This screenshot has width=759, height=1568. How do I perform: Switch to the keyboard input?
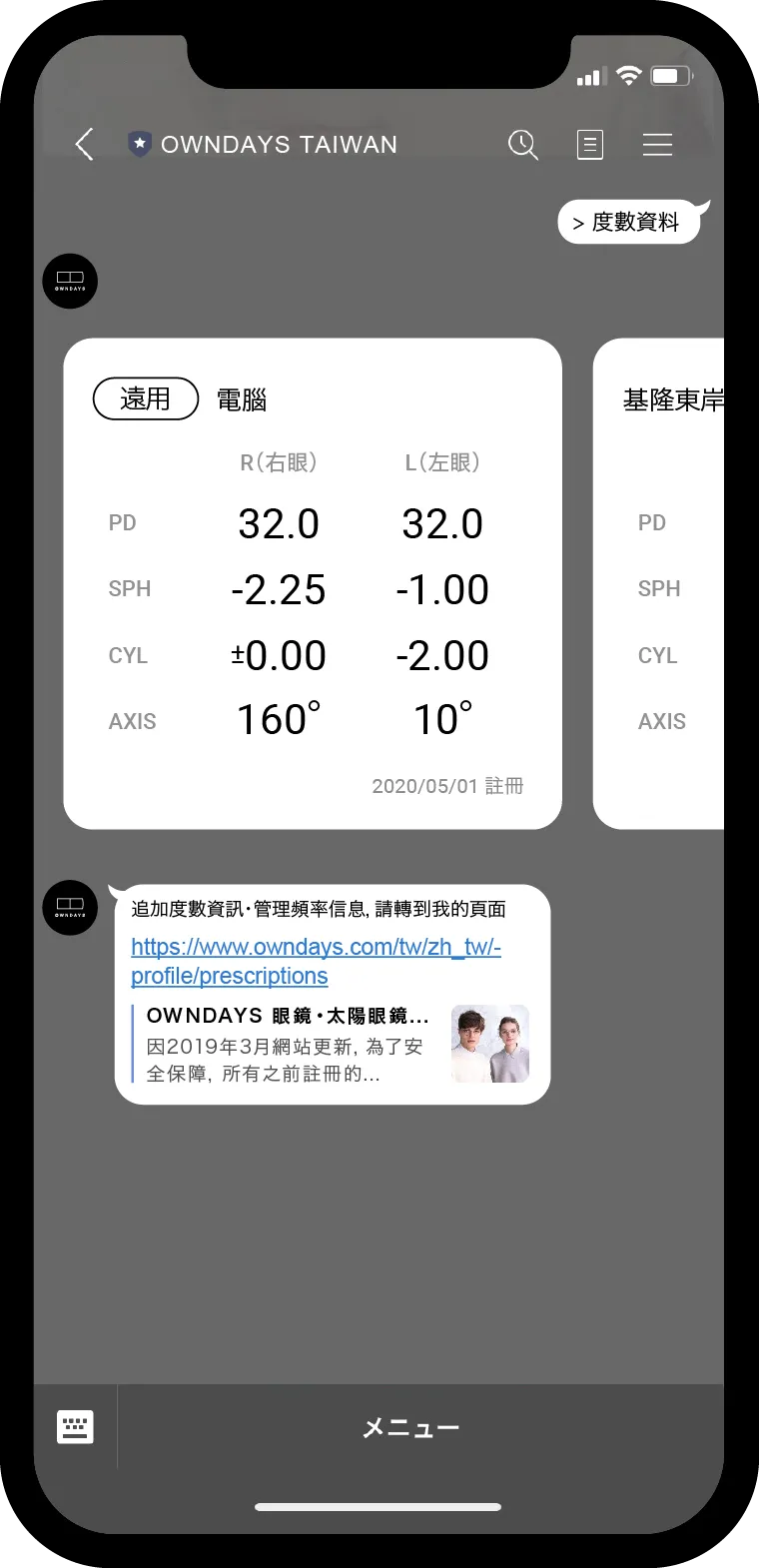pos(75,1426)
